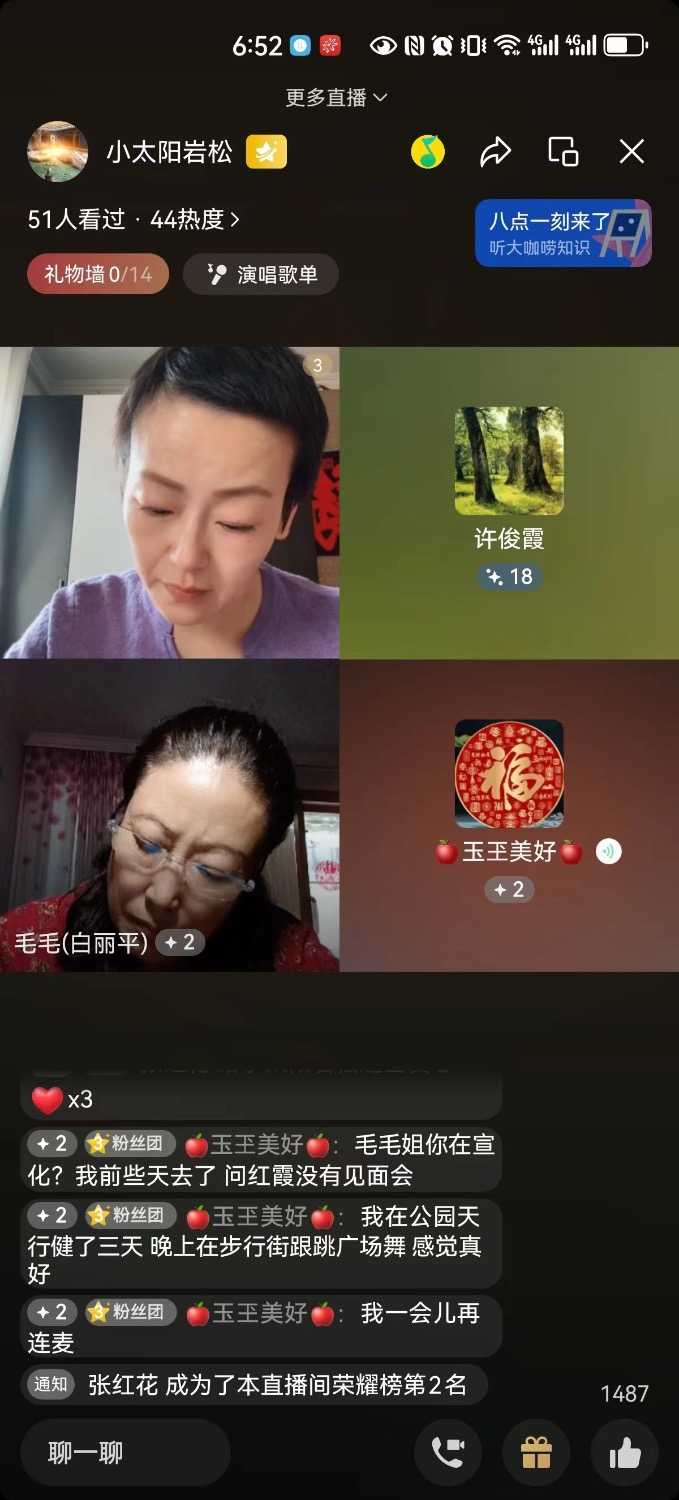Open 毛毛(白丽平)'s video tile
The image size is (679, 1500).
pos(170,815)
